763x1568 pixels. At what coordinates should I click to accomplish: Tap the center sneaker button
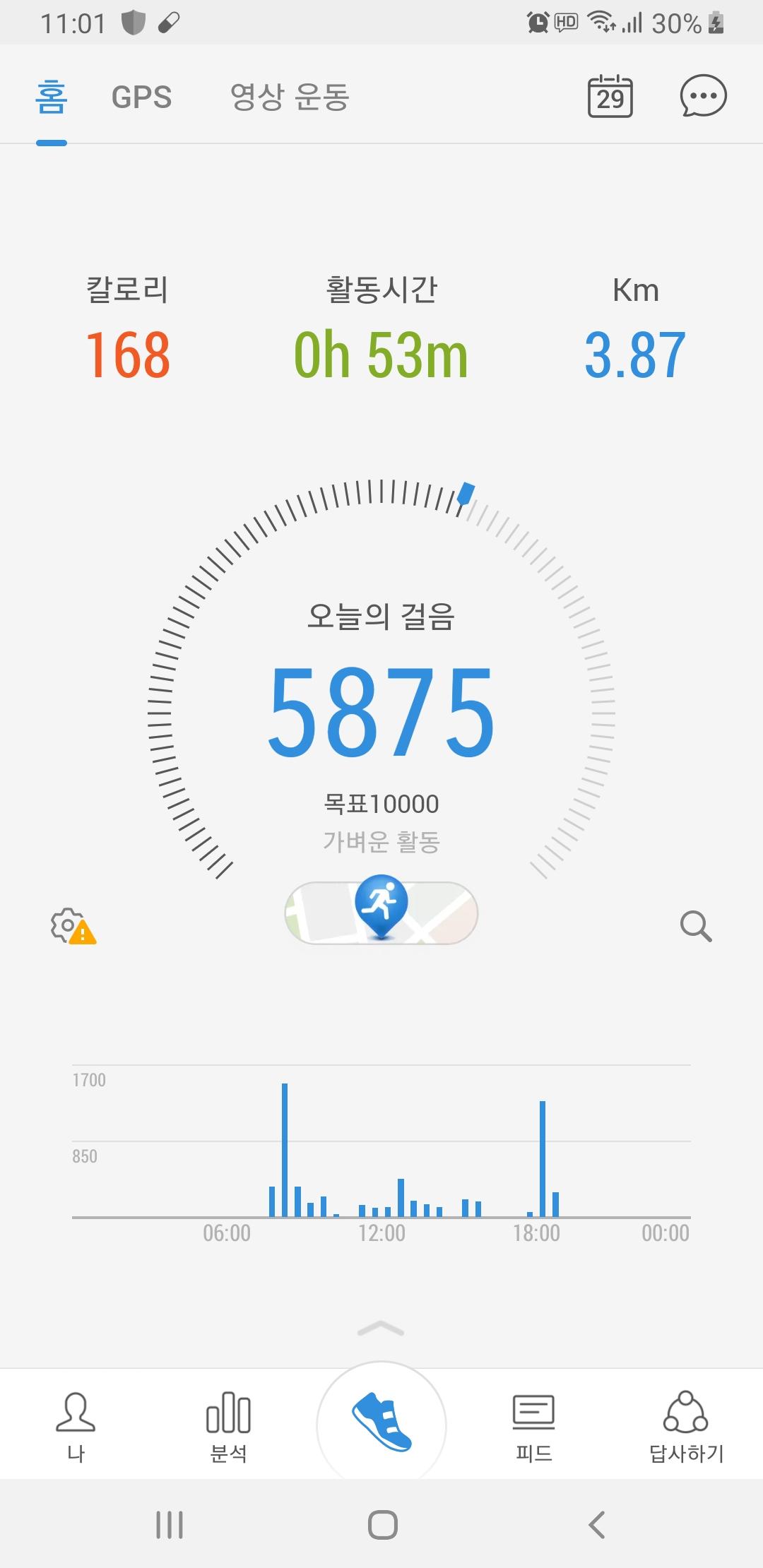381,1423
